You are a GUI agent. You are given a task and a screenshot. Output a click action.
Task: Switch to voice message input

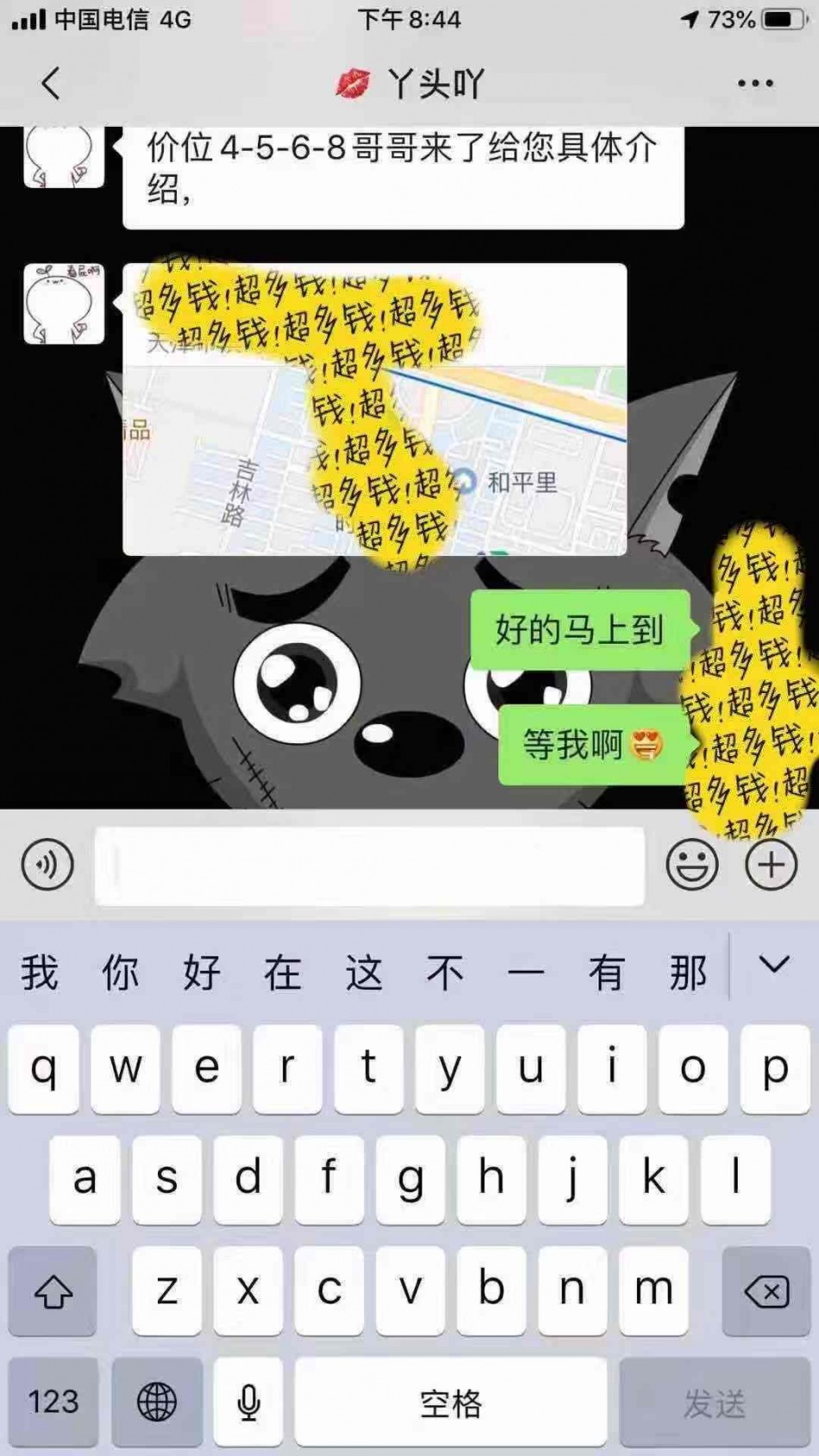click(x=47, y=865)
